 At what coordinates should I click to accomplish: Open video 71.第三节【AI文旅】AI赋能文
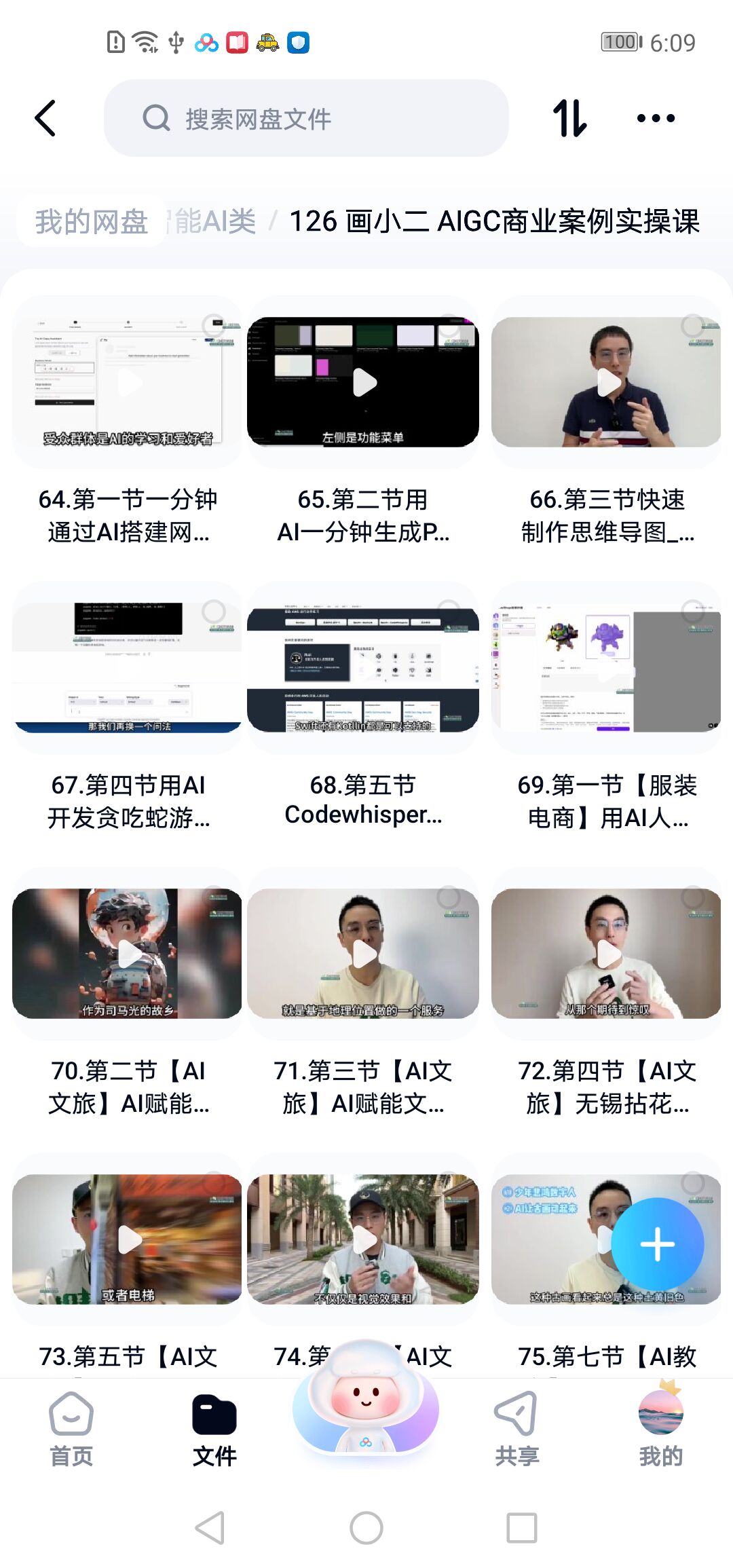coord(363,954)
